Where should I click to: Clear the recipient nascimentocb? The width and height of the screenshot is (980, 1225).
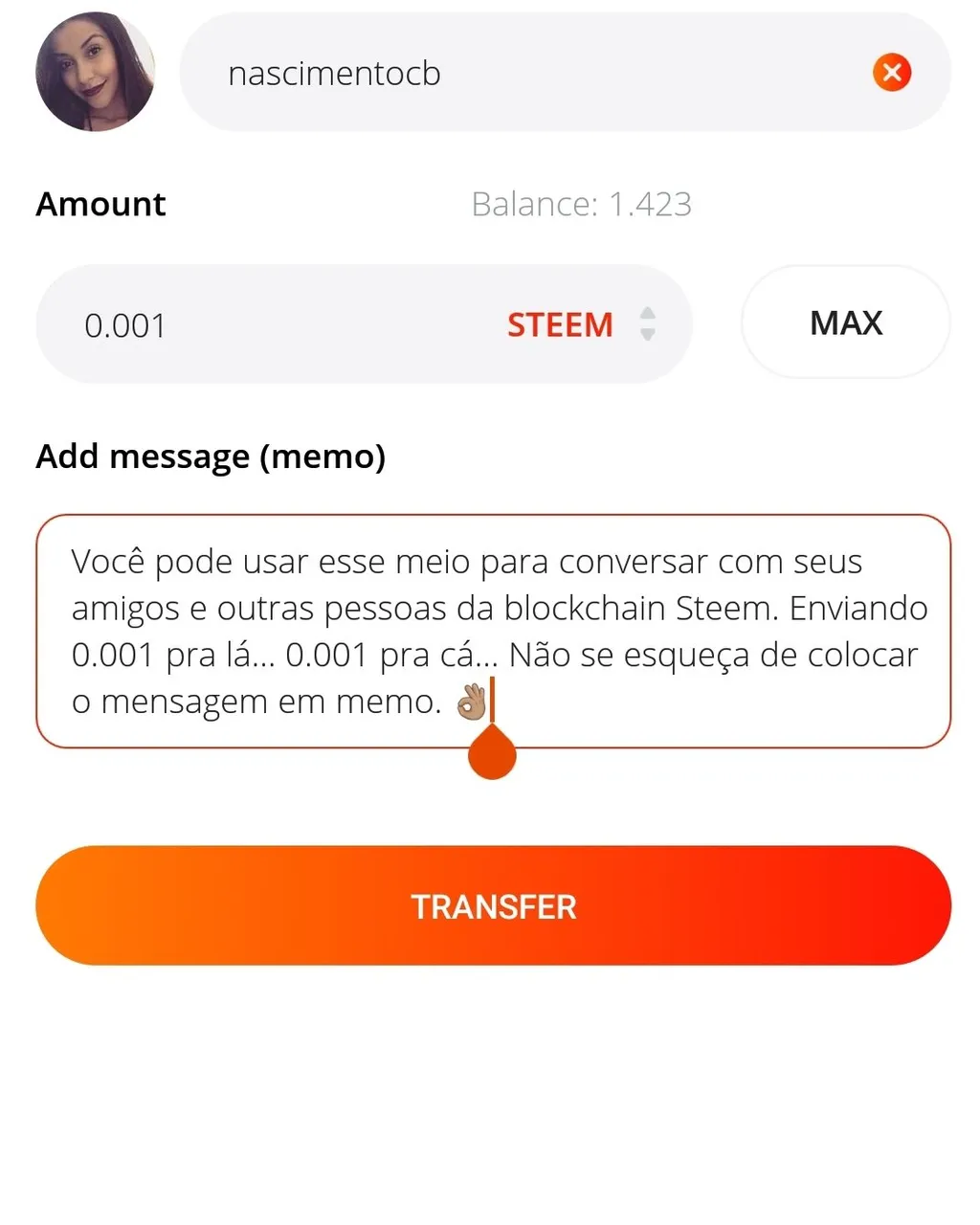[891, 73]
